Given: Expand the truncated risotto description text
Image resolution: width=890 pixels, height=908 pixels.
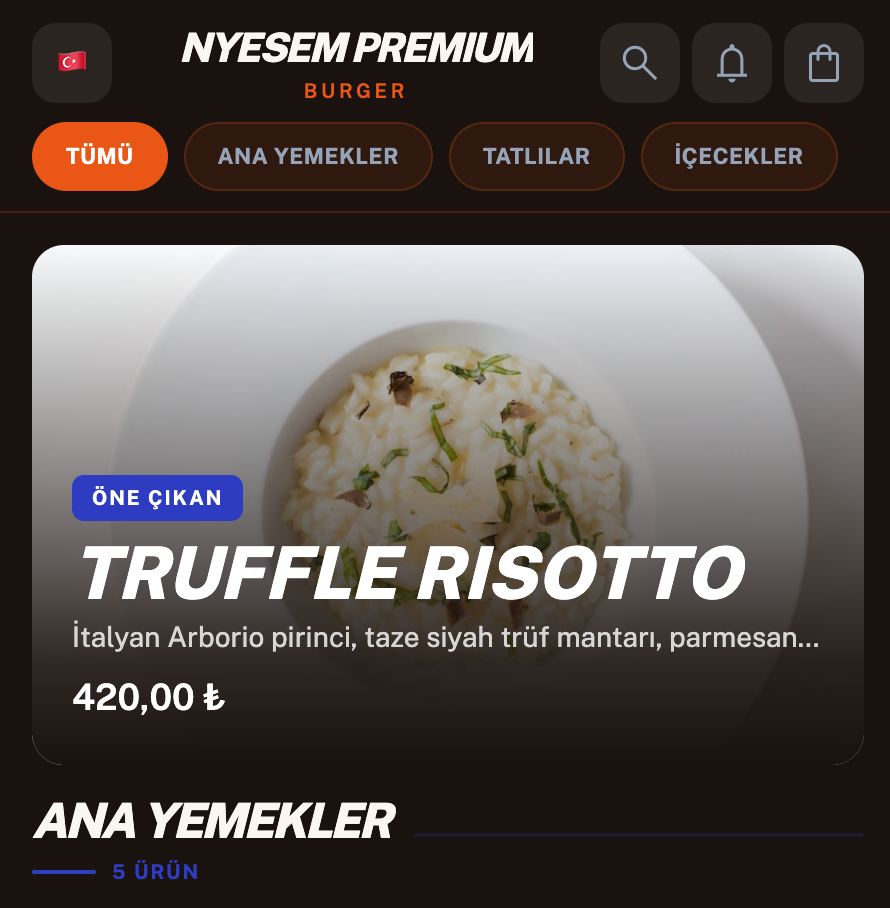Looking at the screenshot, I should point(444,637).
